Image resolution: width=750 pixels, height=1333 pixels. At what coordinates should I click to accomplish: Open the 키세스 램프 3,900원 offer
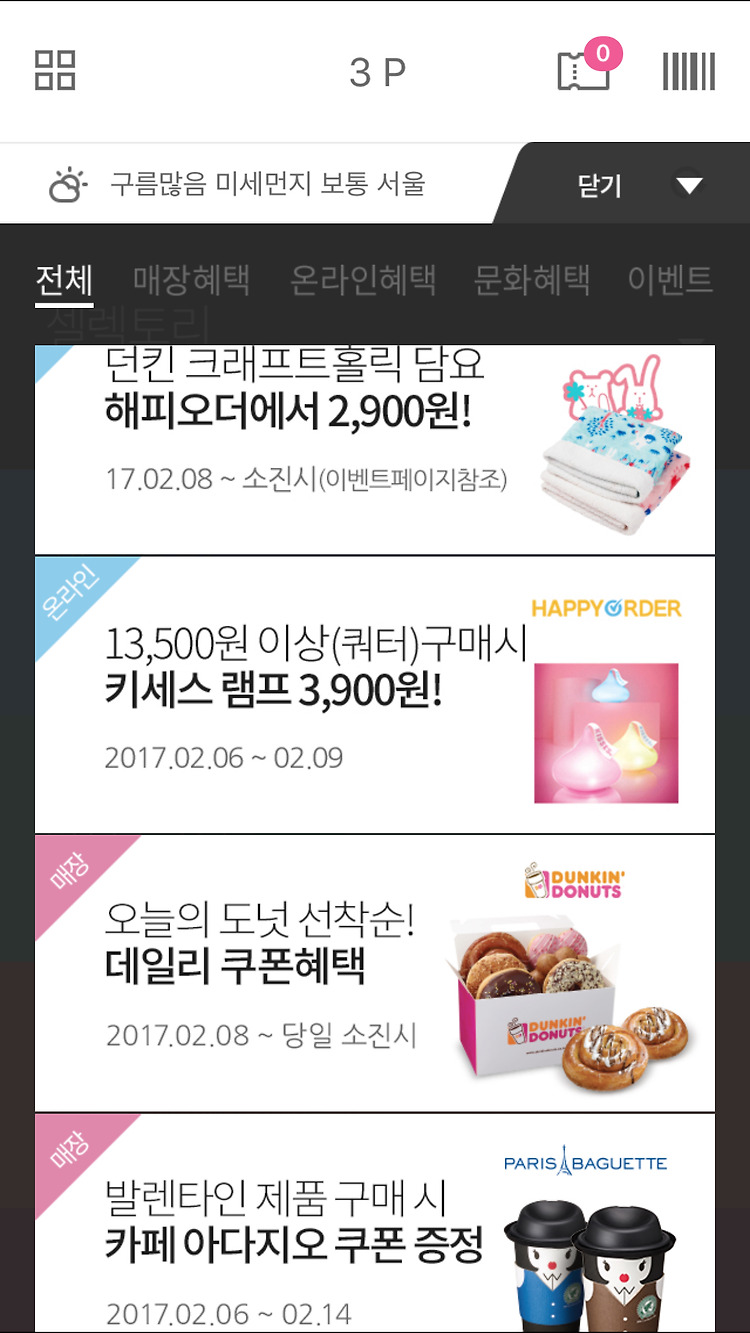tap(375, 695)
